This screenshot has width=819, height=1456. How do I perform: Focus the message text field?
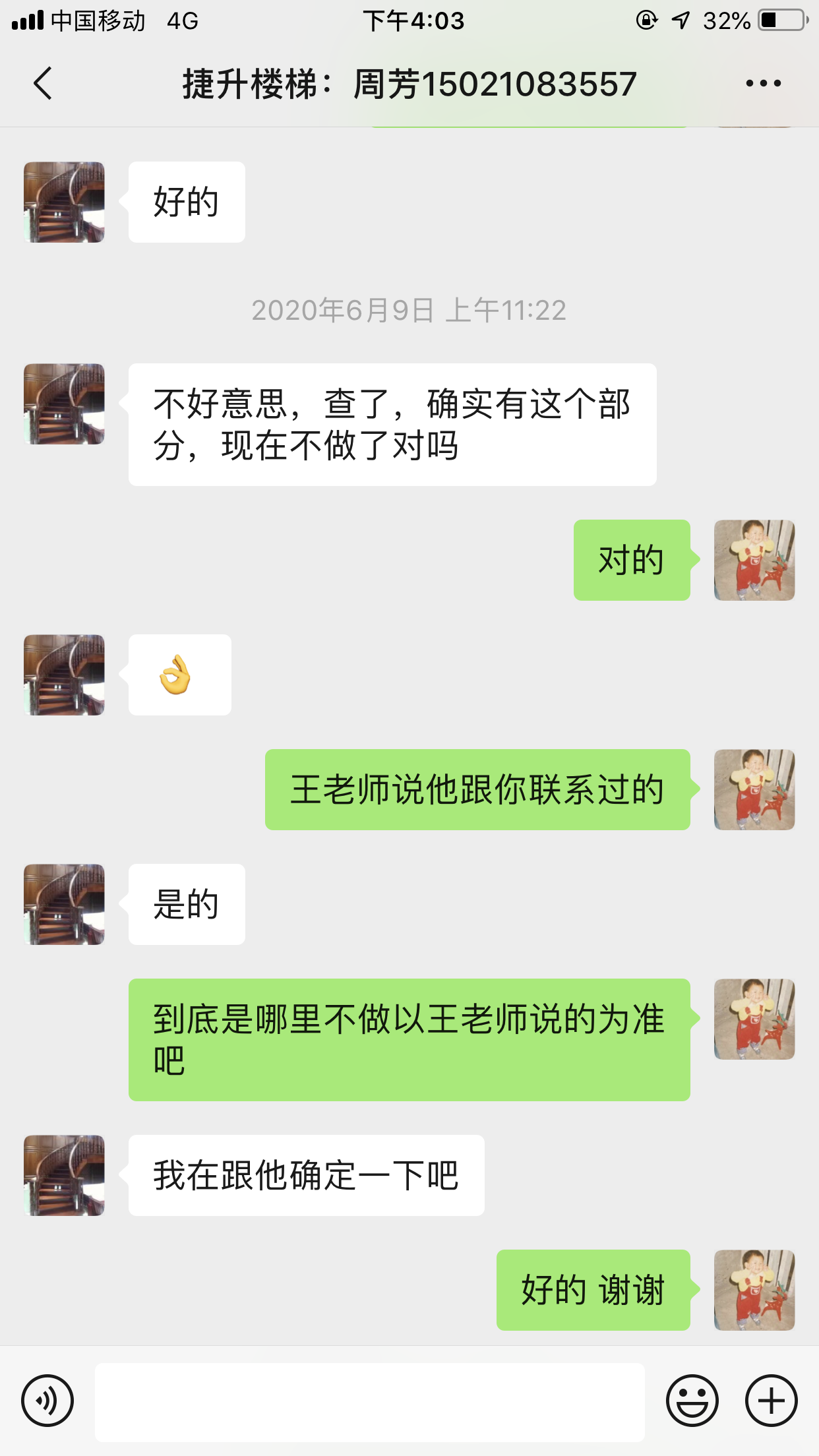click(x=369, y=1402)
